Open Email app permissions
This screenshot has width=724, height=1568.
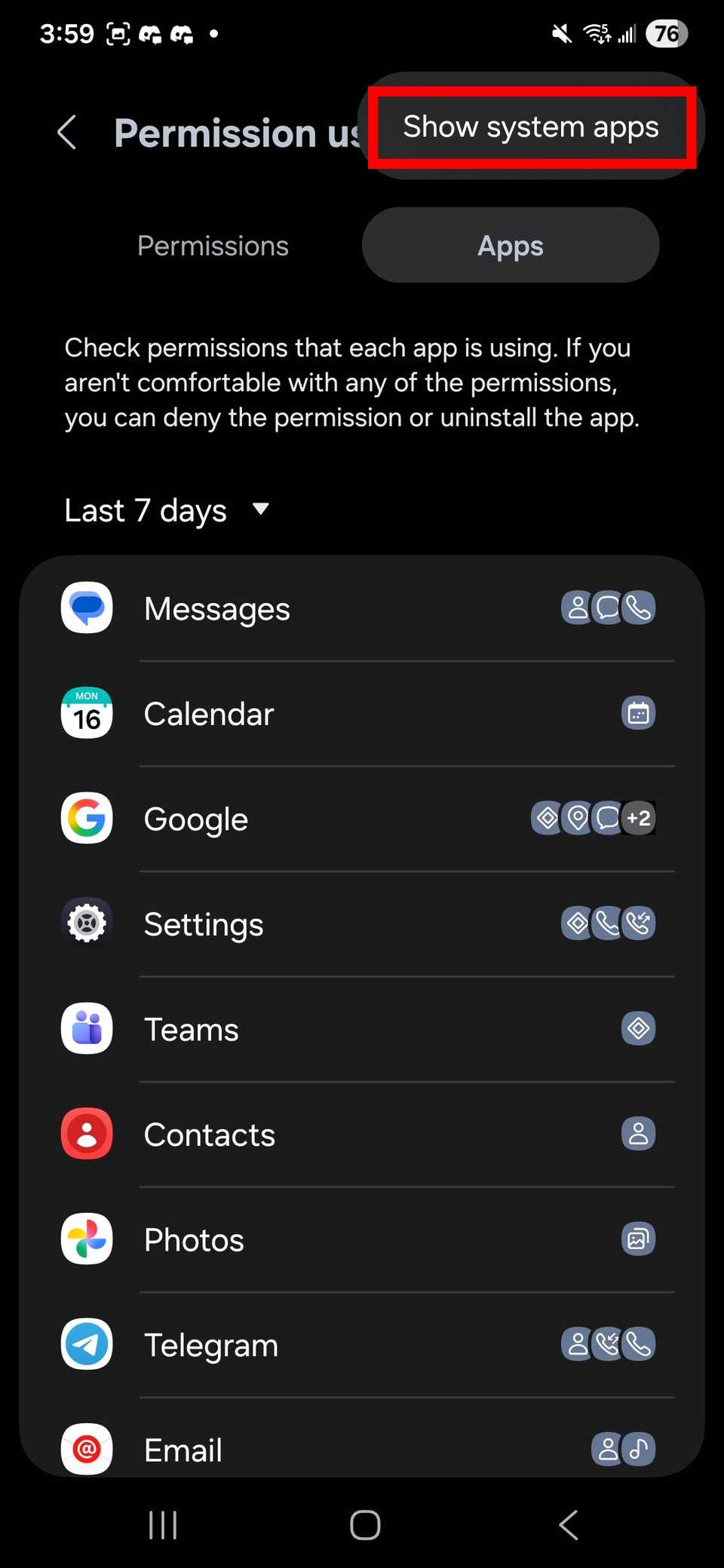[362, 1449]
